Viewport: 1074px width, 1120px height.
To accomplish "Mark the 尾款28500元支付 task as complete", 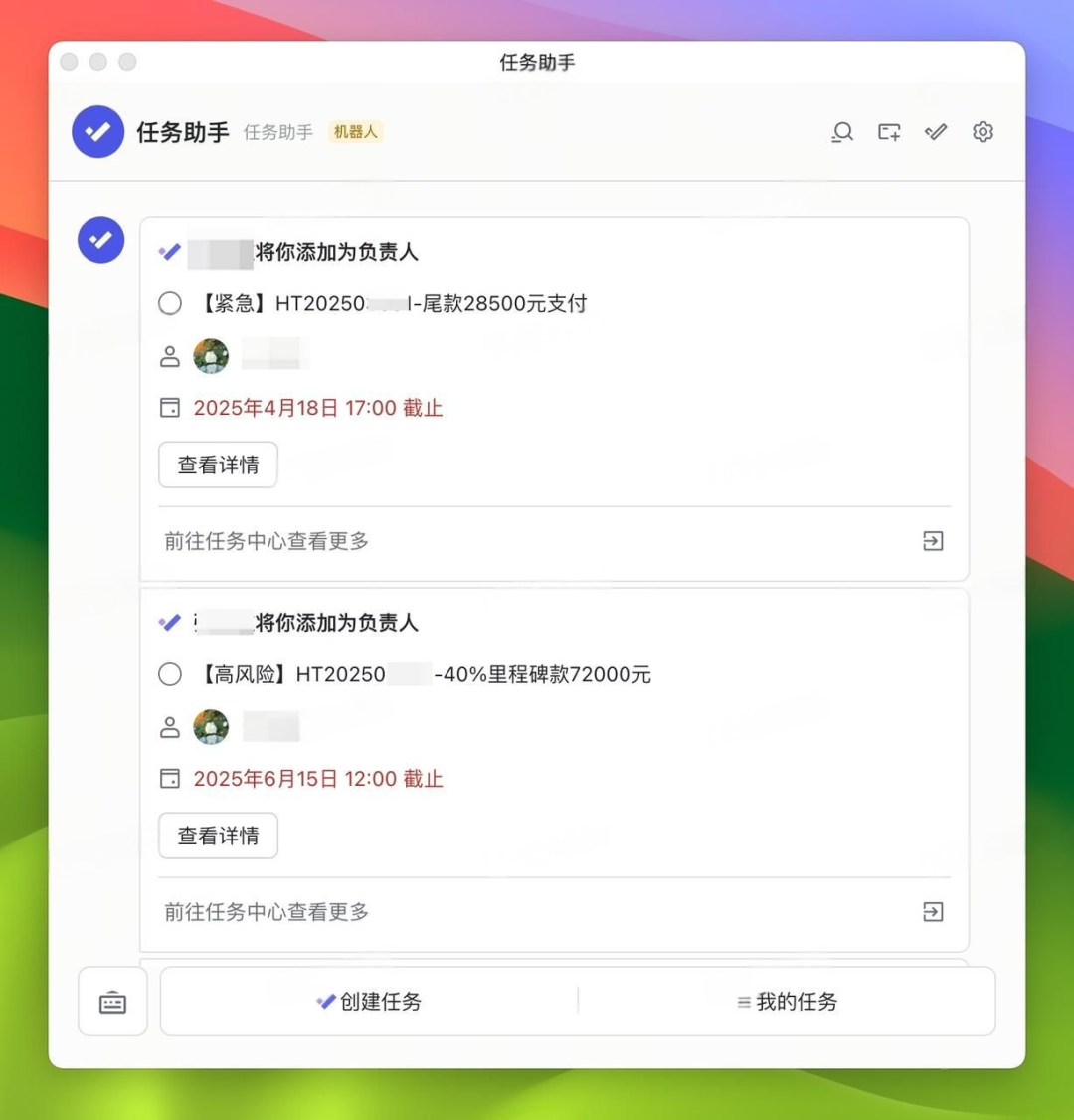I will point(170,303).
